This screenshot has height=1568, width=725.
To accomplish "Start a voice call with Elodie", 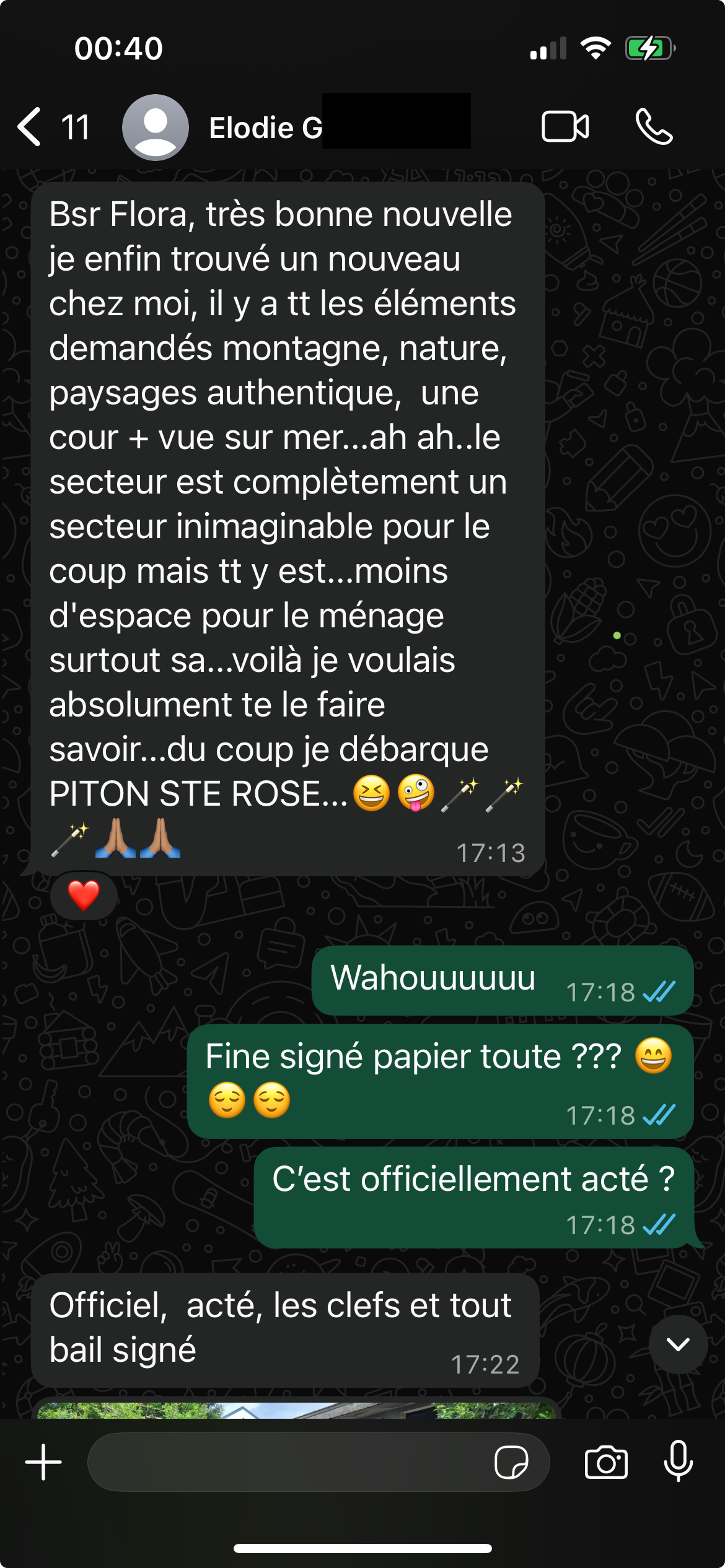I will [x=654, y=127].
